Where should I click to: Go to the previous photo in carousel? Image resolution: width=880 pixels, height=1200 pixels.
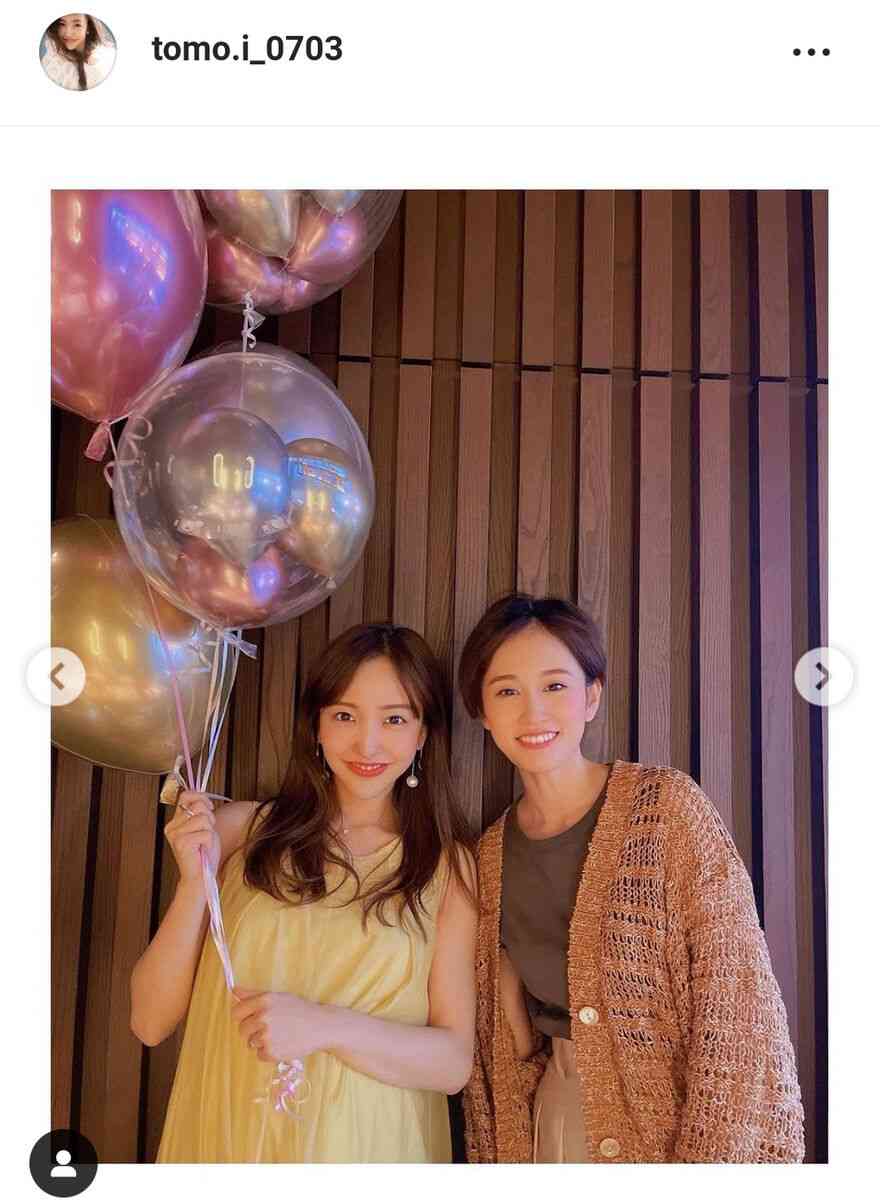tap(56, 677)
